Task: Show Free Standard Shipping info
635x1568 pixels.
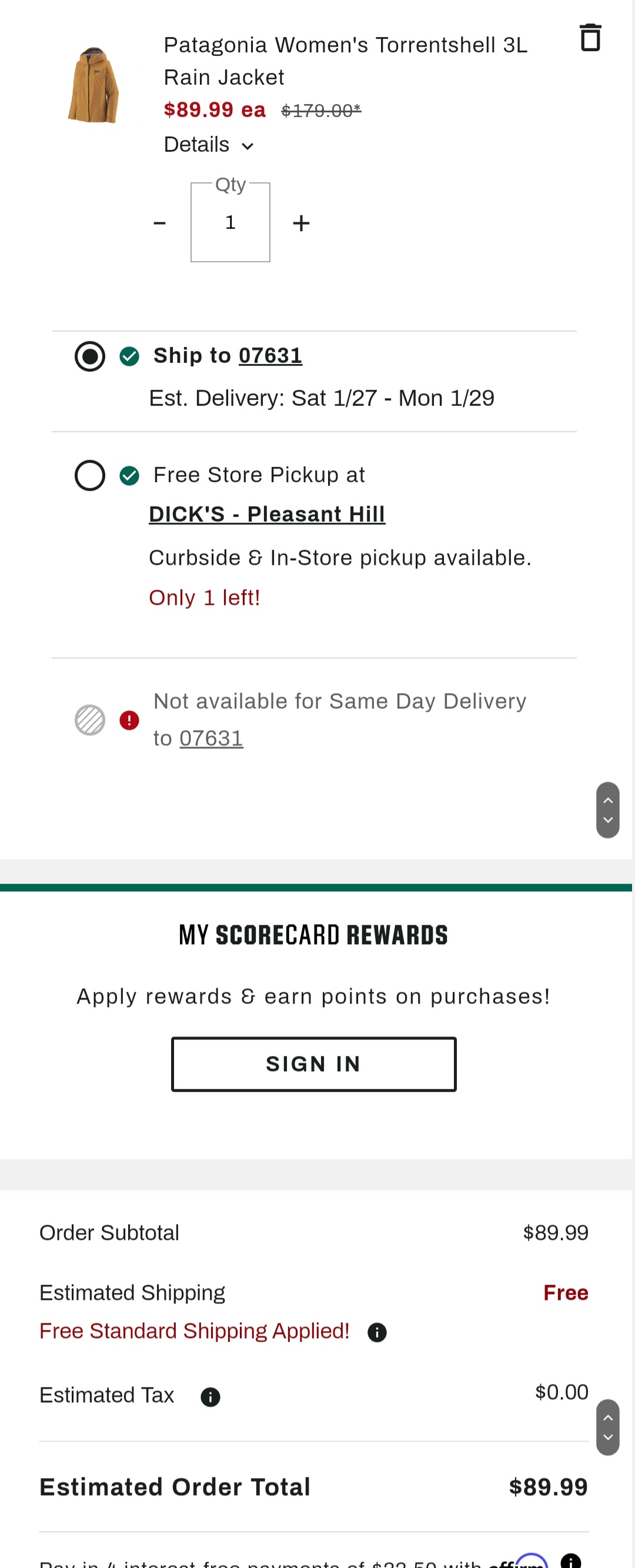Action: 377,1332
